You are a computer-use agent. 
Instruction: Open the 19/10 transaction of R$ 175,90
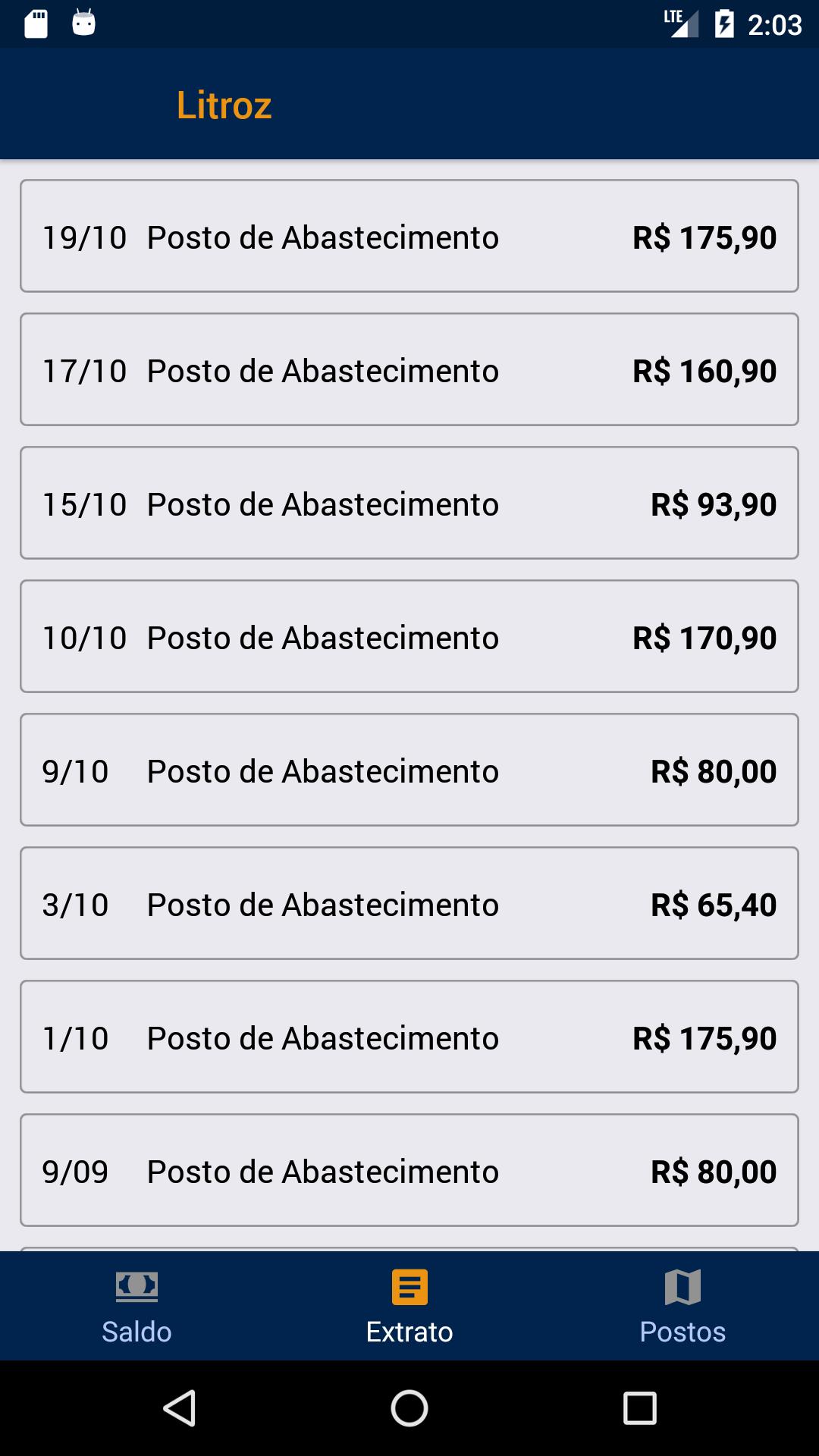point(409,236)
